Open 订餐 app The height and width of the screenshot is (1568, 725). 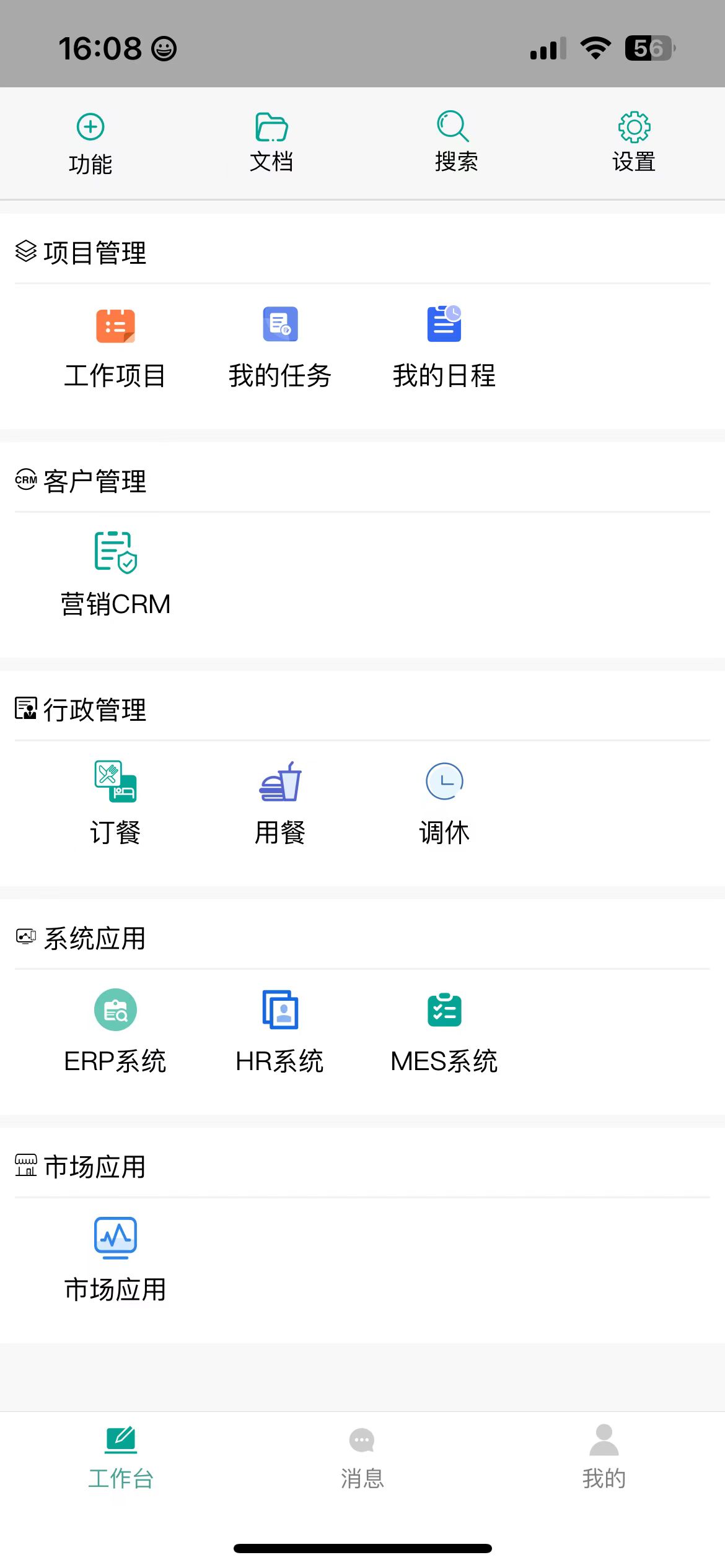pos(115,804)
